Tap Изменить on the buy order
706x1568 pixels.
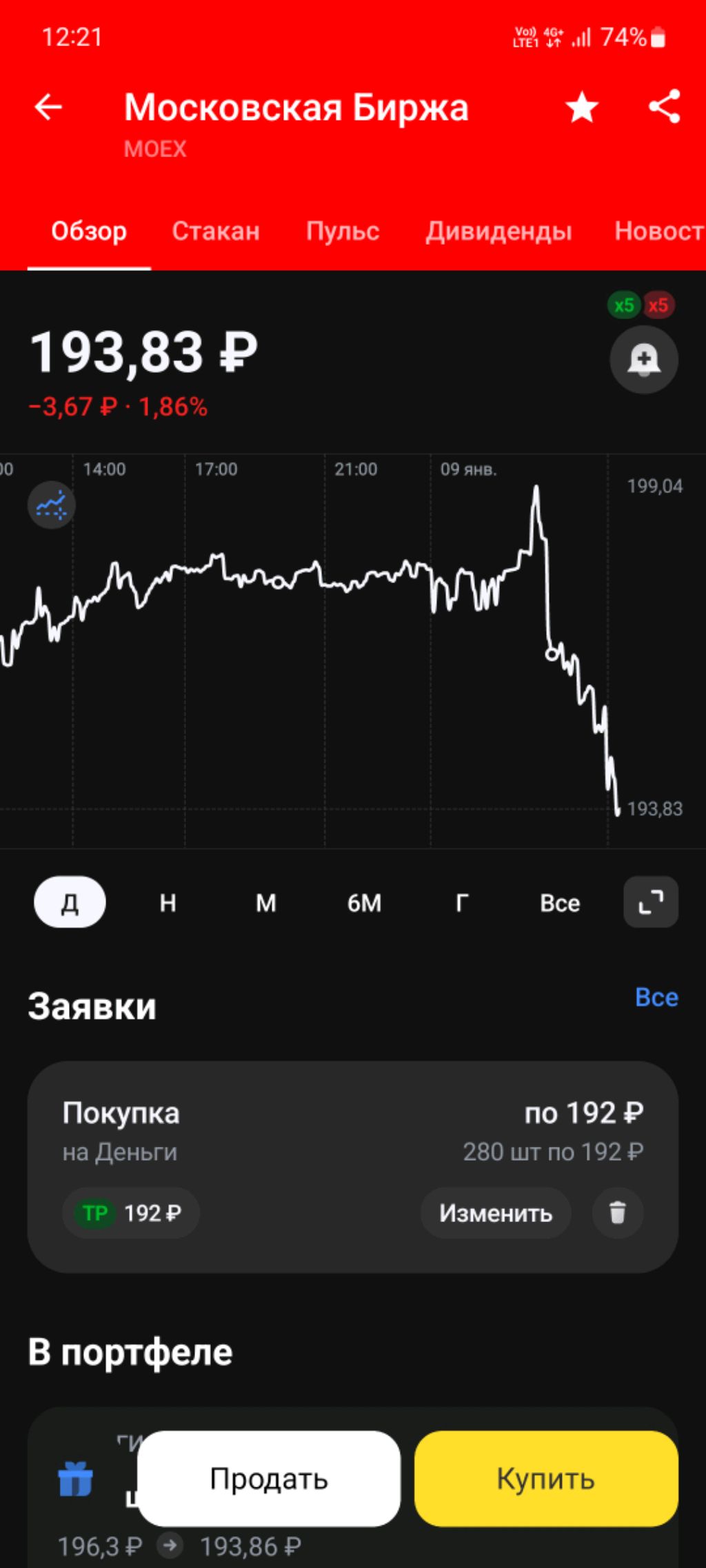tap(496, 1213)
